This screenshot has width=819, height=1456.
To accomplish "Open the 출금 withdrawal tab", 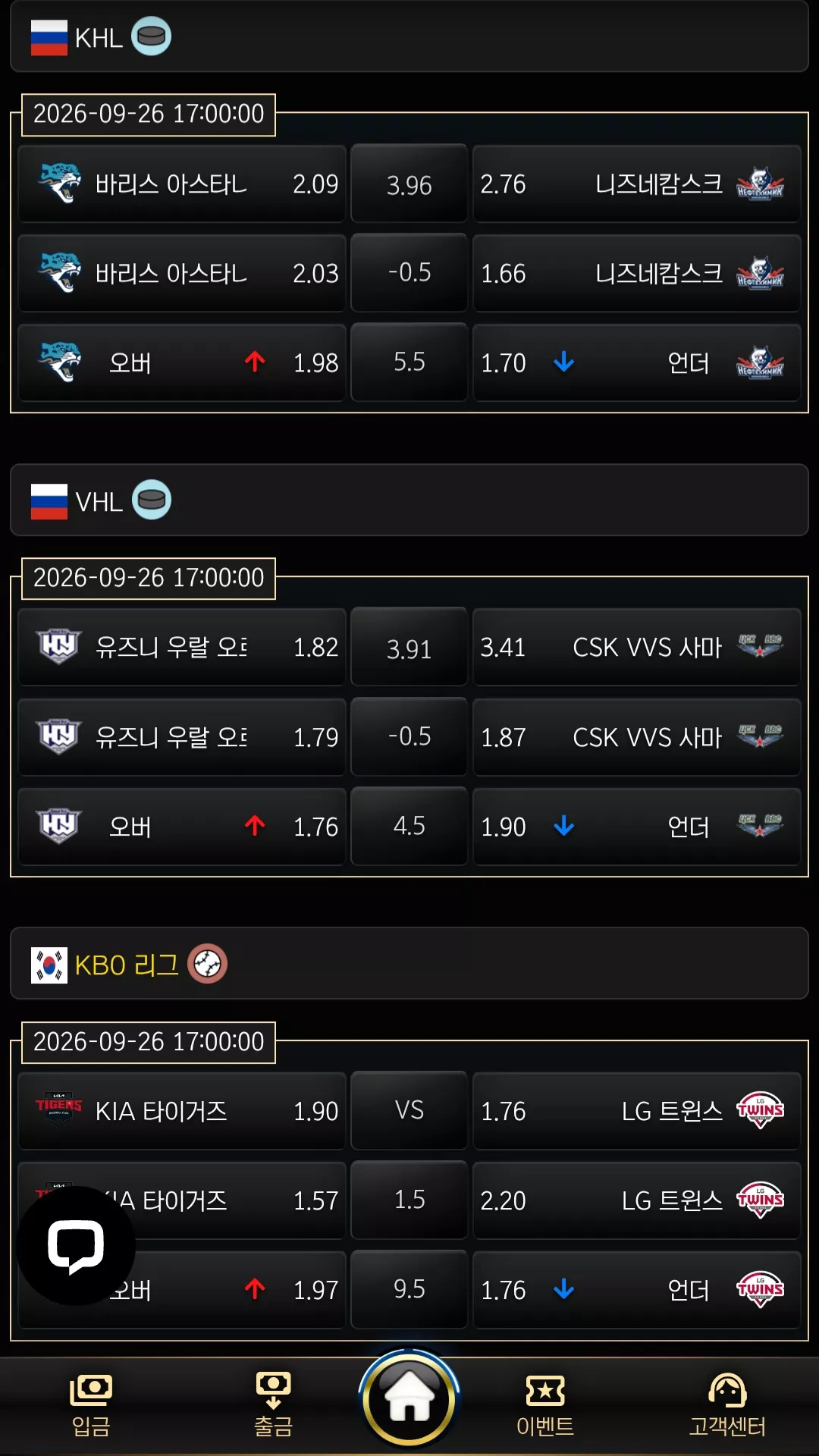I will click(x=273, y=1405).
